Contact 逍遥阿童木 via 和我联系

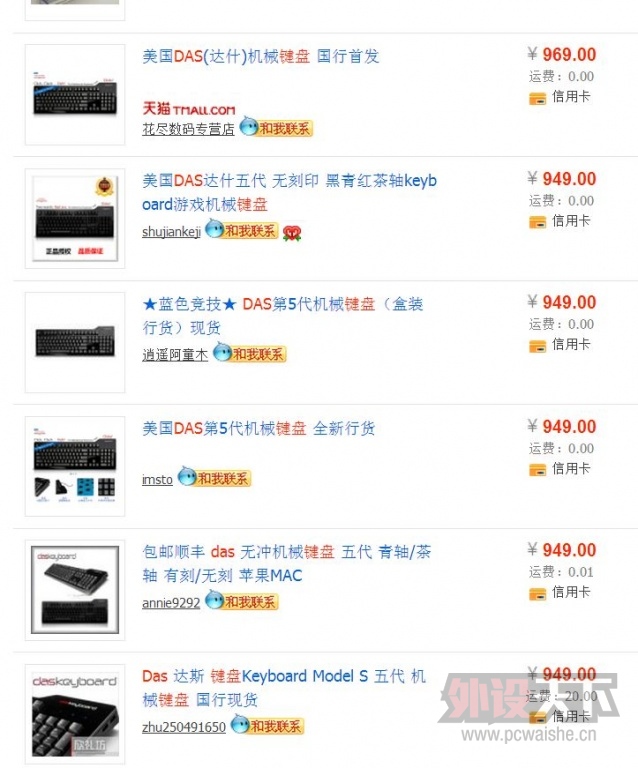pos(250,354)
